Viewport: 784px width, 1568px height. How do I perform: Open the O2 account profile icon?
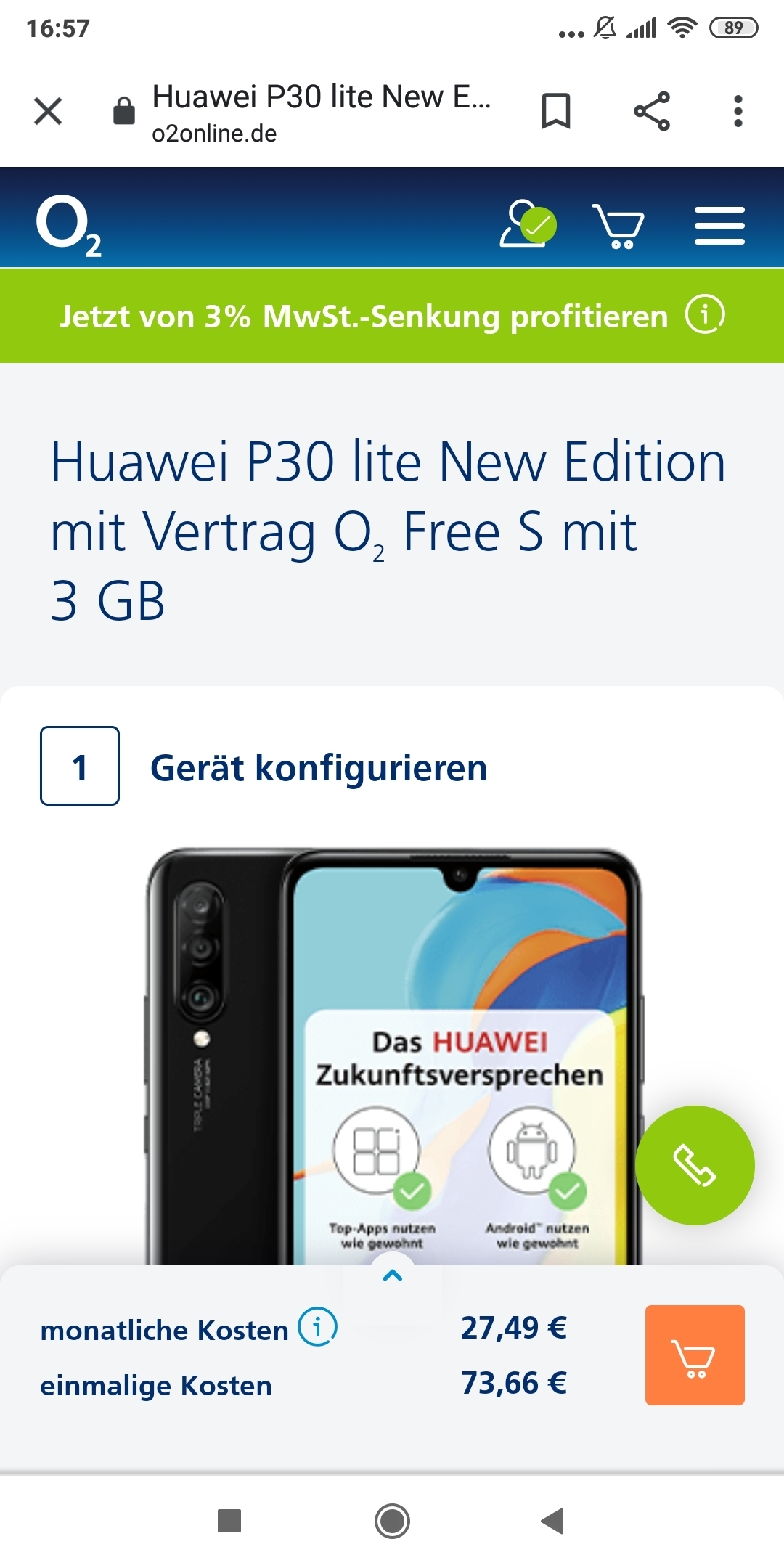tap(528, 225)
